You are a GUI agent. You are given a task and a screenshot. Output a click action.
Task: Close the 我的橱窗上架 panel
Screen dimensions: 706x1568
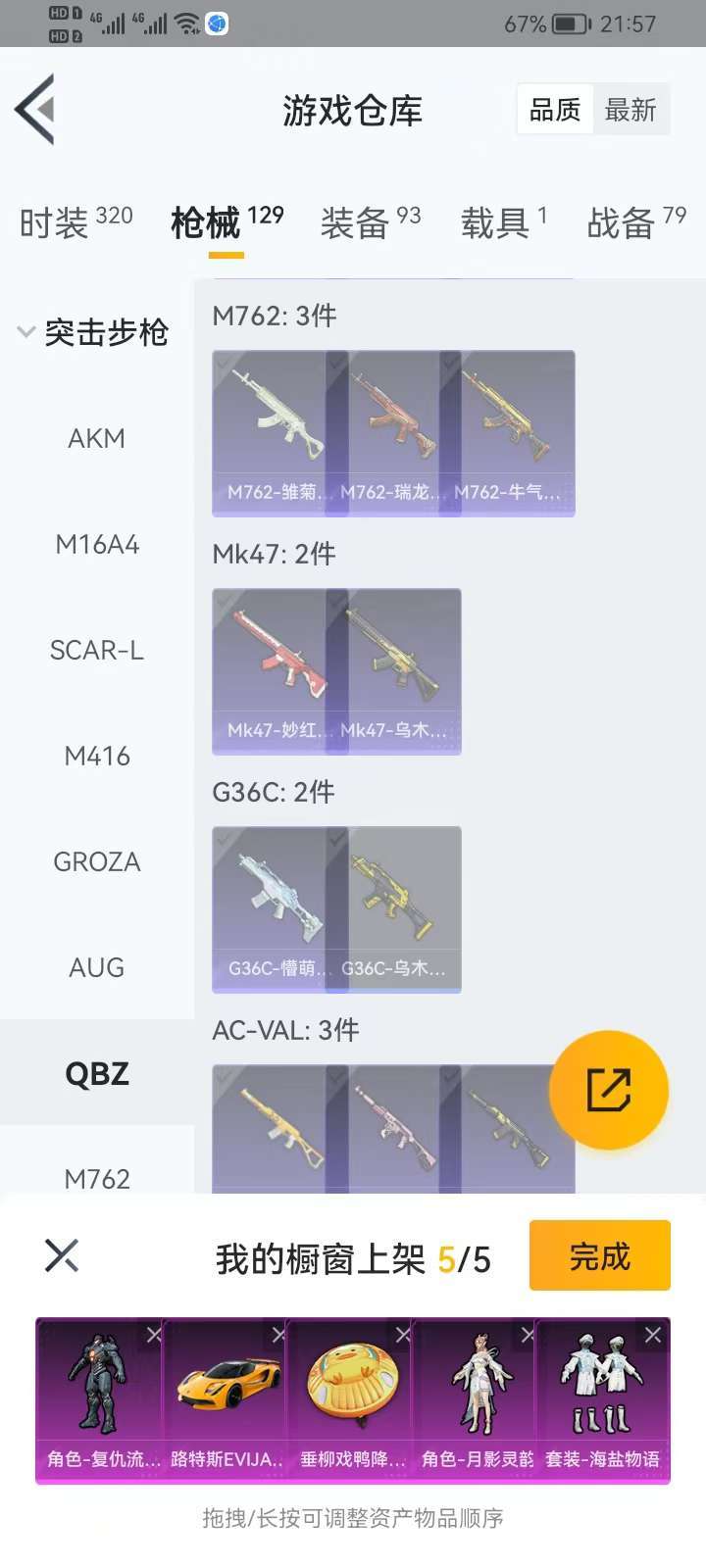click(61, 1255)
